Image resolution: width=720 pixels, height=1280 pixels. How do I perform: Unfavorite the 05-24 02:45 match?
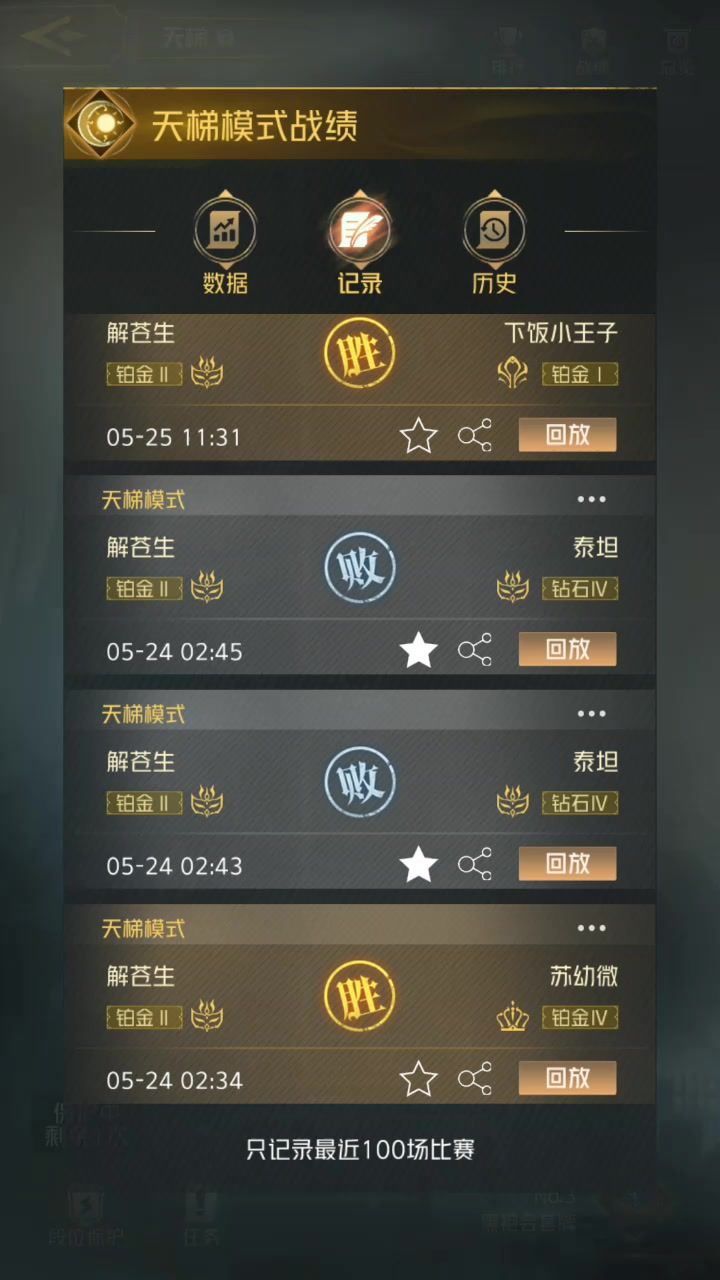click(418, 651)
